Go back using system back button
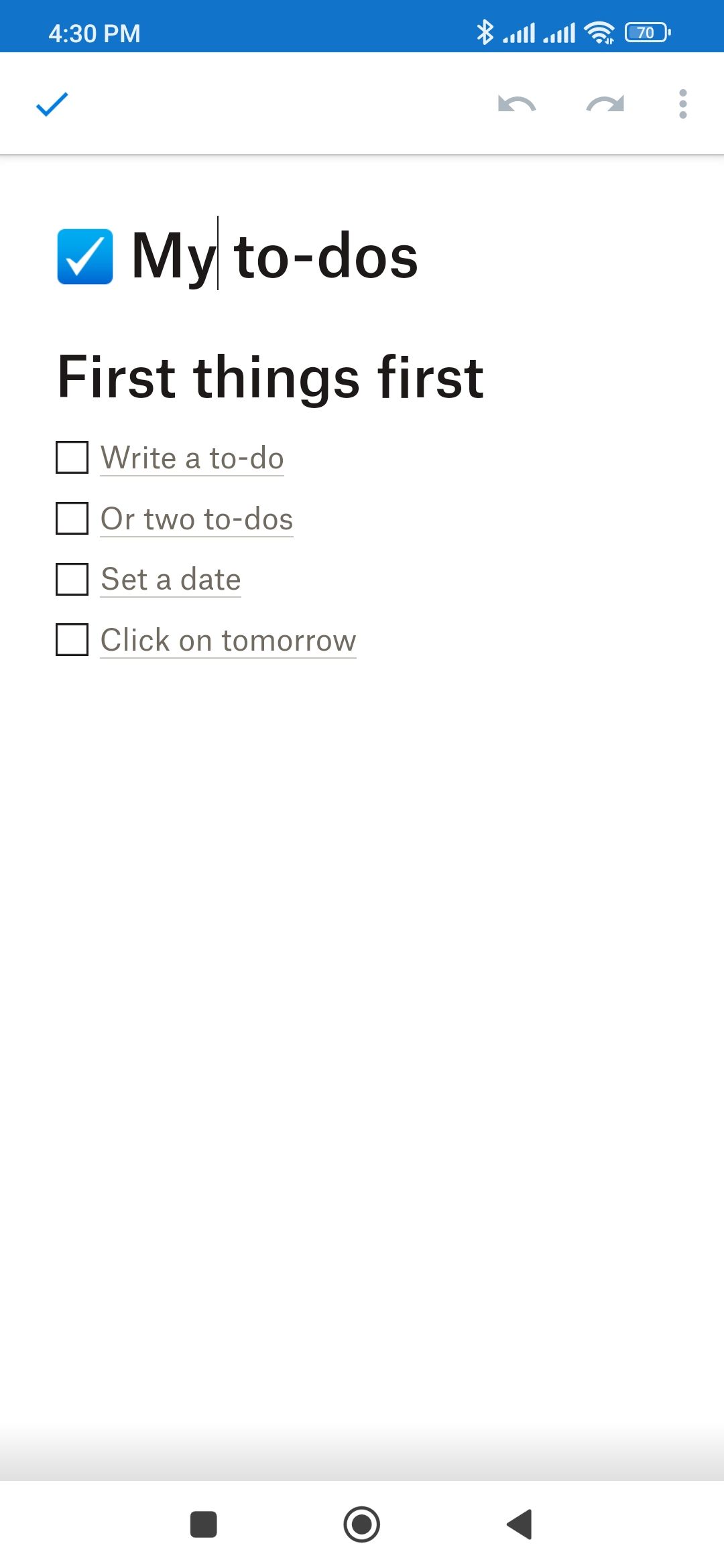The height and width of the screenshot is (1568, 724). pyautogui.click(x=520, y=1524)
